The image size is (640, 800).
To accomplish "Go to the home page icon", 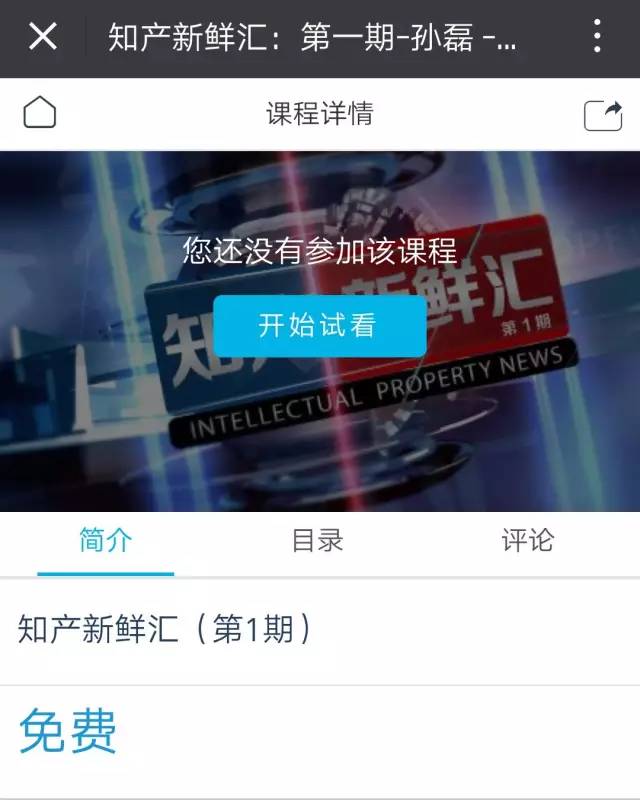I will (x=39, y=114).
